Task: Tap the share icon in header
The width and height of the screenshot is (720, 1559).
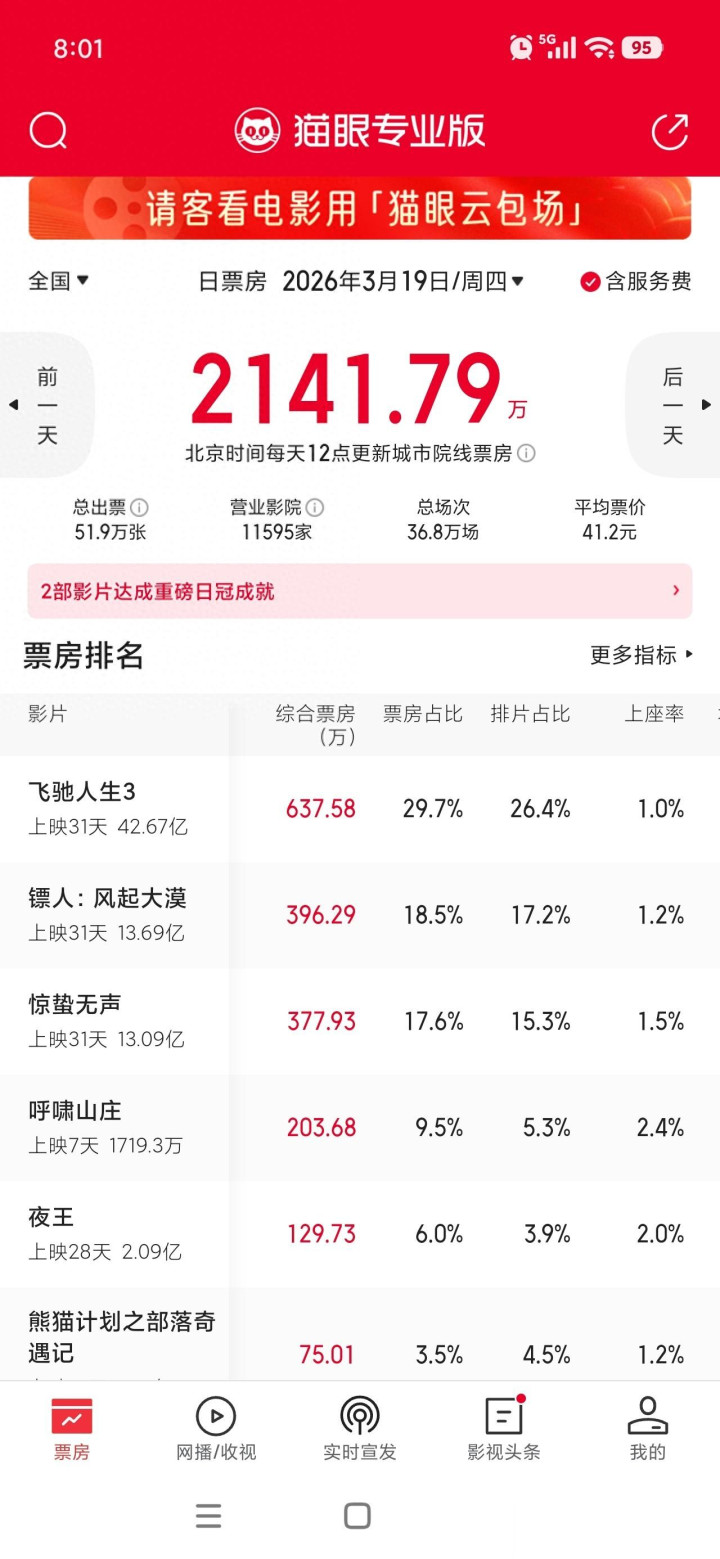Action: pyautogui.click(x=670, y=131)
